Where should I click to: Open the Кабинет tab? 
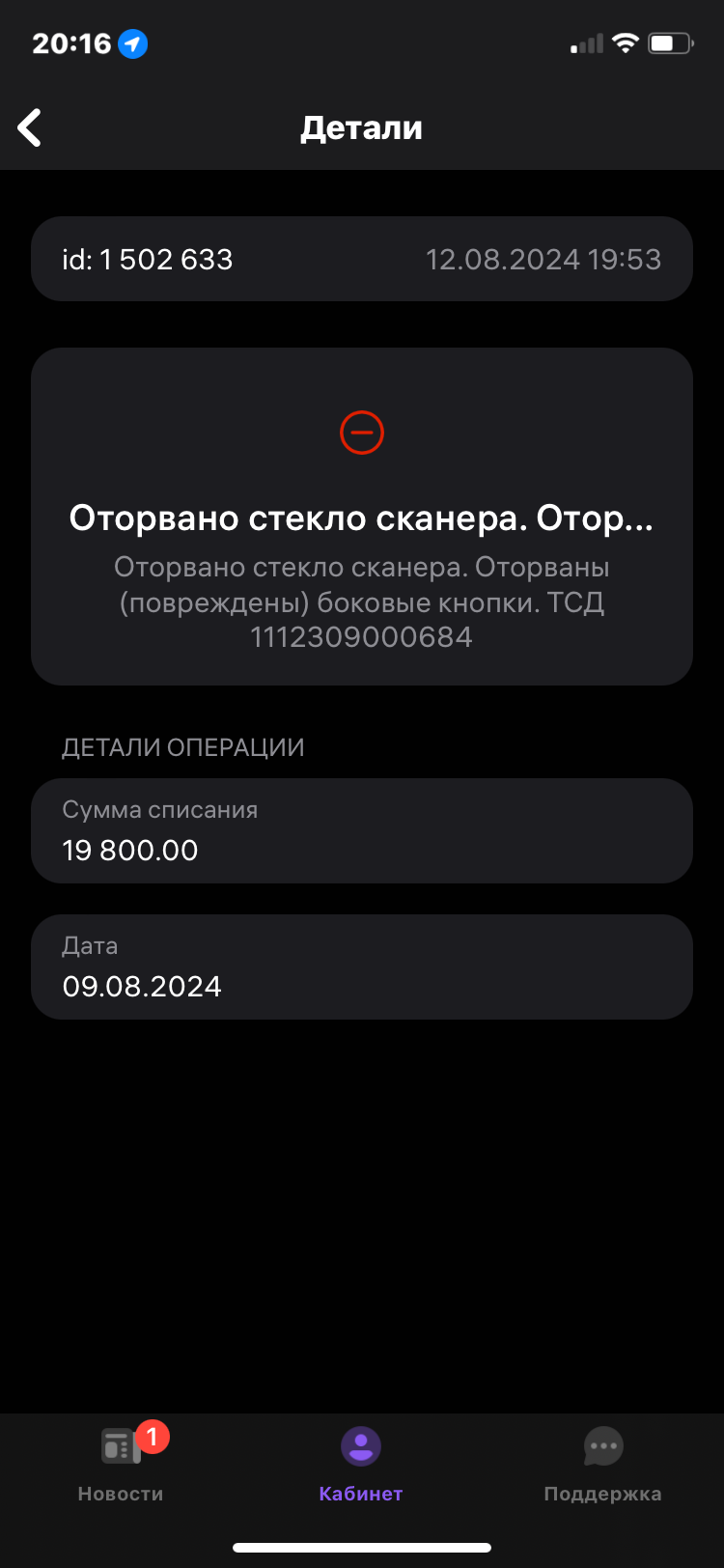pyautogui.click(x=361, y=1463)
